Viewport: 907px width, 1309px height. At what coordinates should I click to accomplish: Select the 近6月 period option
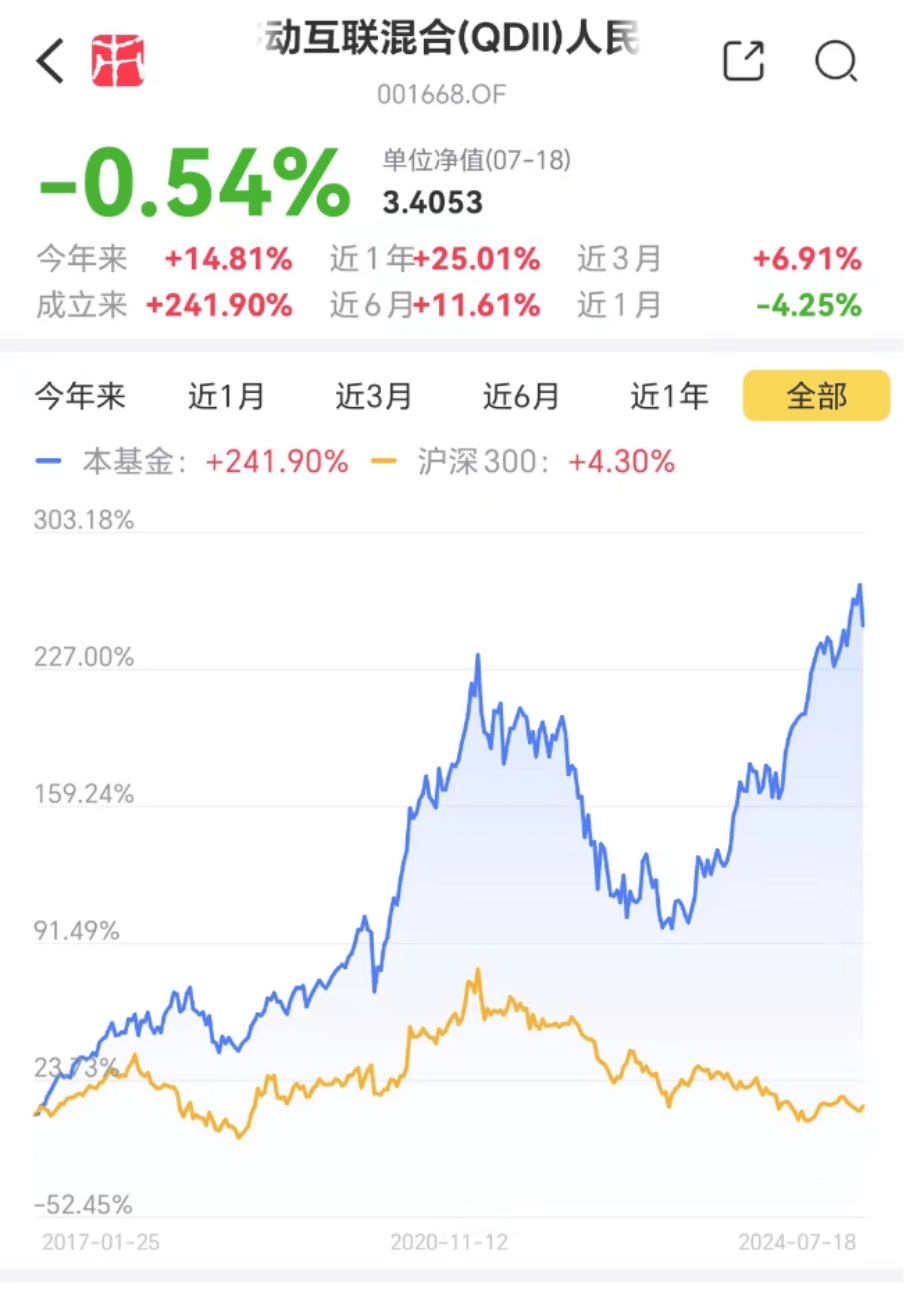click(519, 396)
